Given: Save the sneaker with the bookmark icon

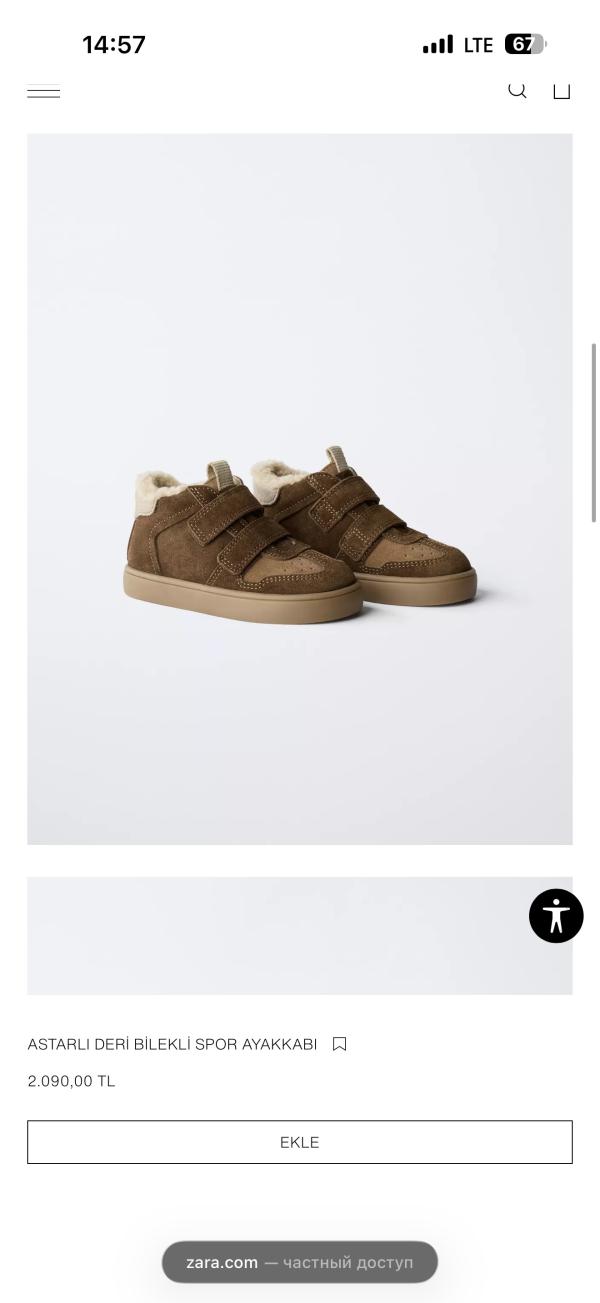Looking at the screenshot, I should tap(339, 1044).
